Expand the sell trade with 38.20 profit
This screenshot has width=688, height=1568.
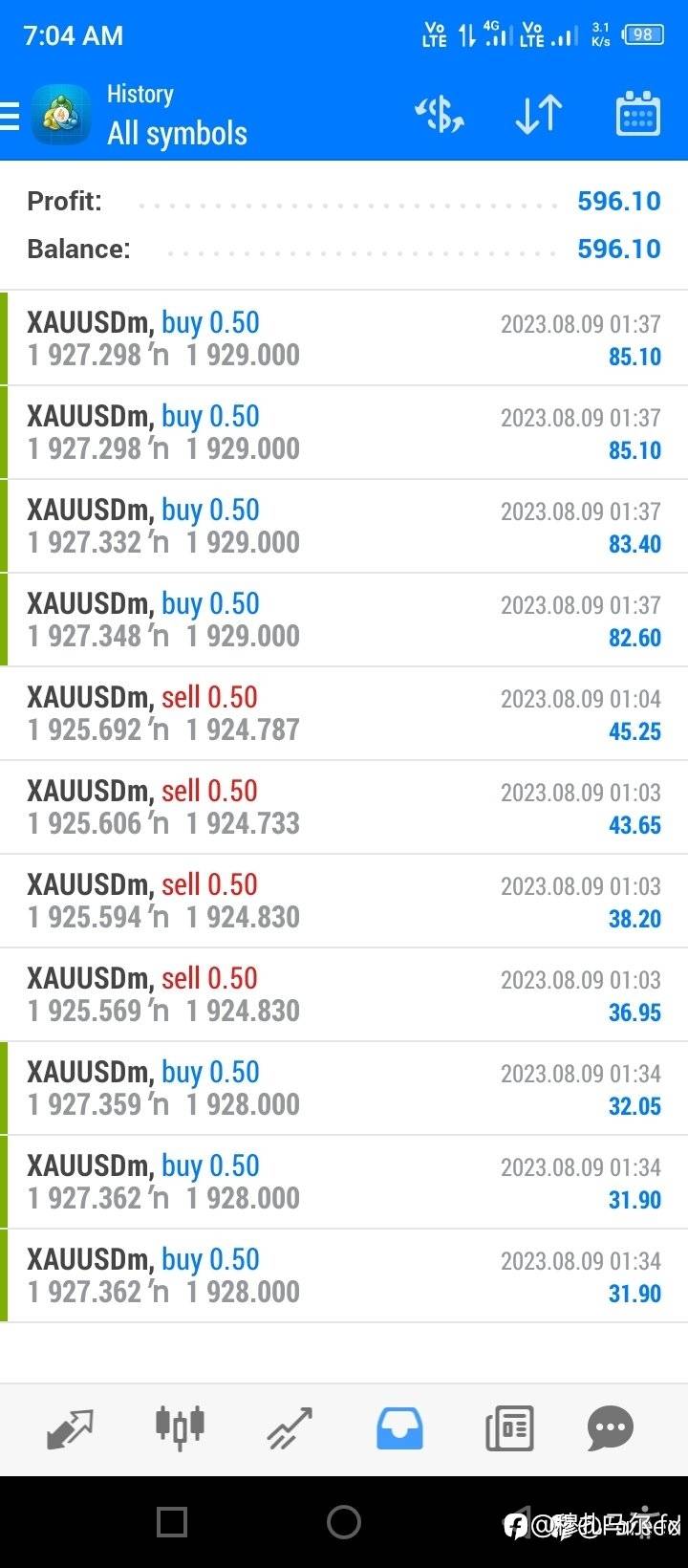344,901
